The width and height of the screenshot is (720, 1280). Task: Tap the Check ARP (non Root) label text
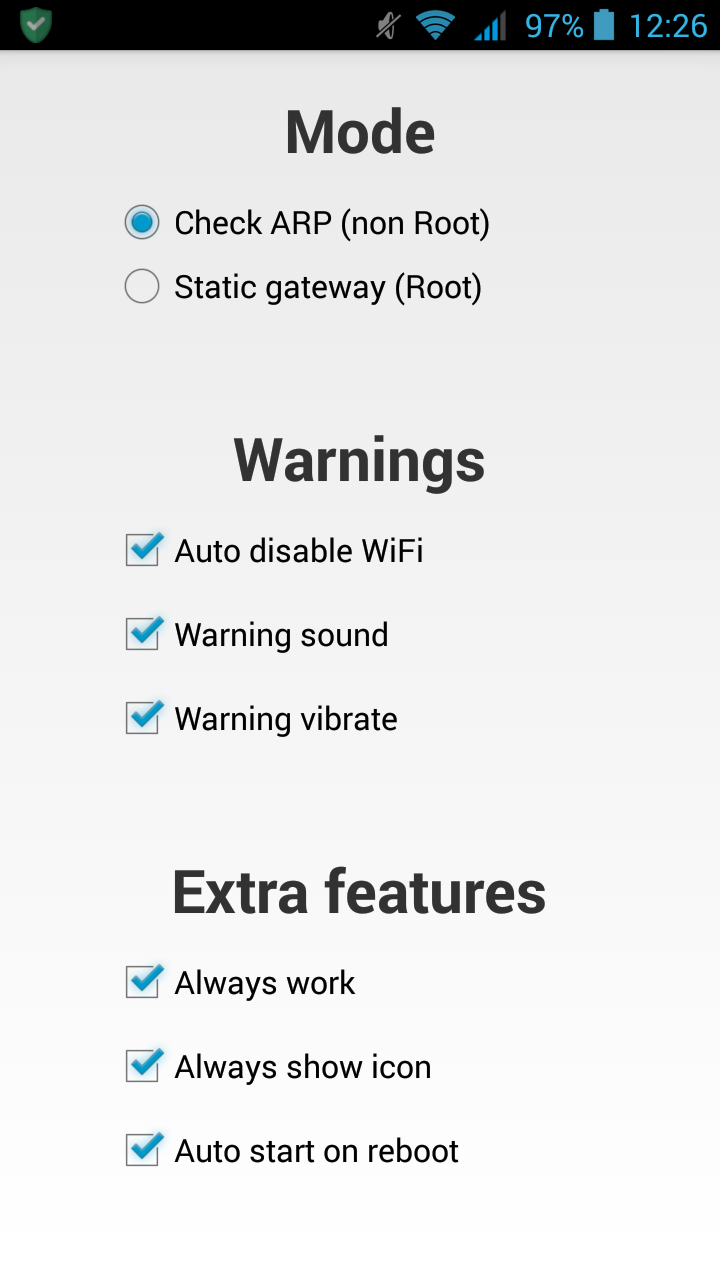[x=332, y=222]
